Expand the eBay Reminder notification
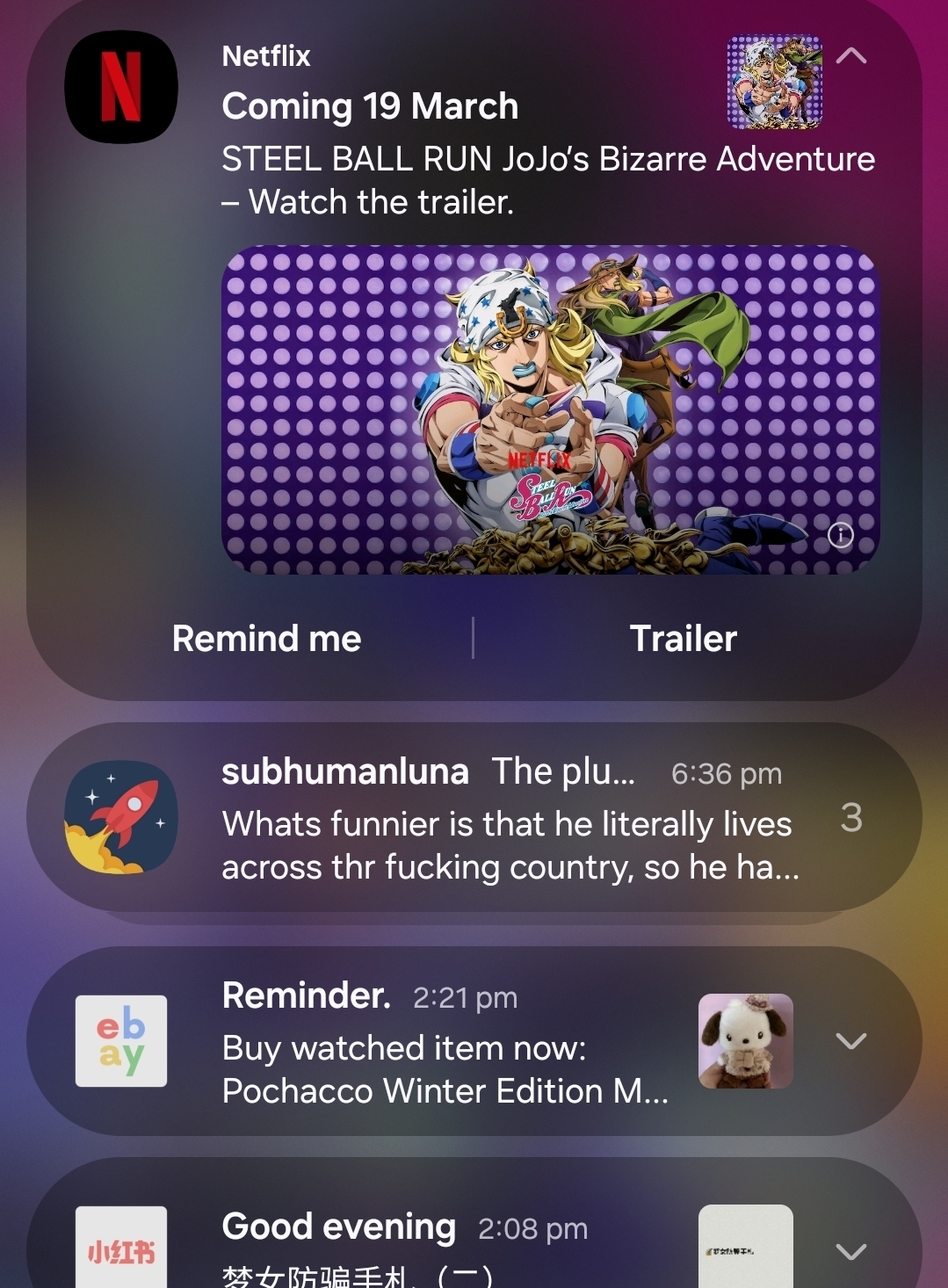This screenshot has height=1288, width=948. pyautogui.click(x=850, y=1042)
